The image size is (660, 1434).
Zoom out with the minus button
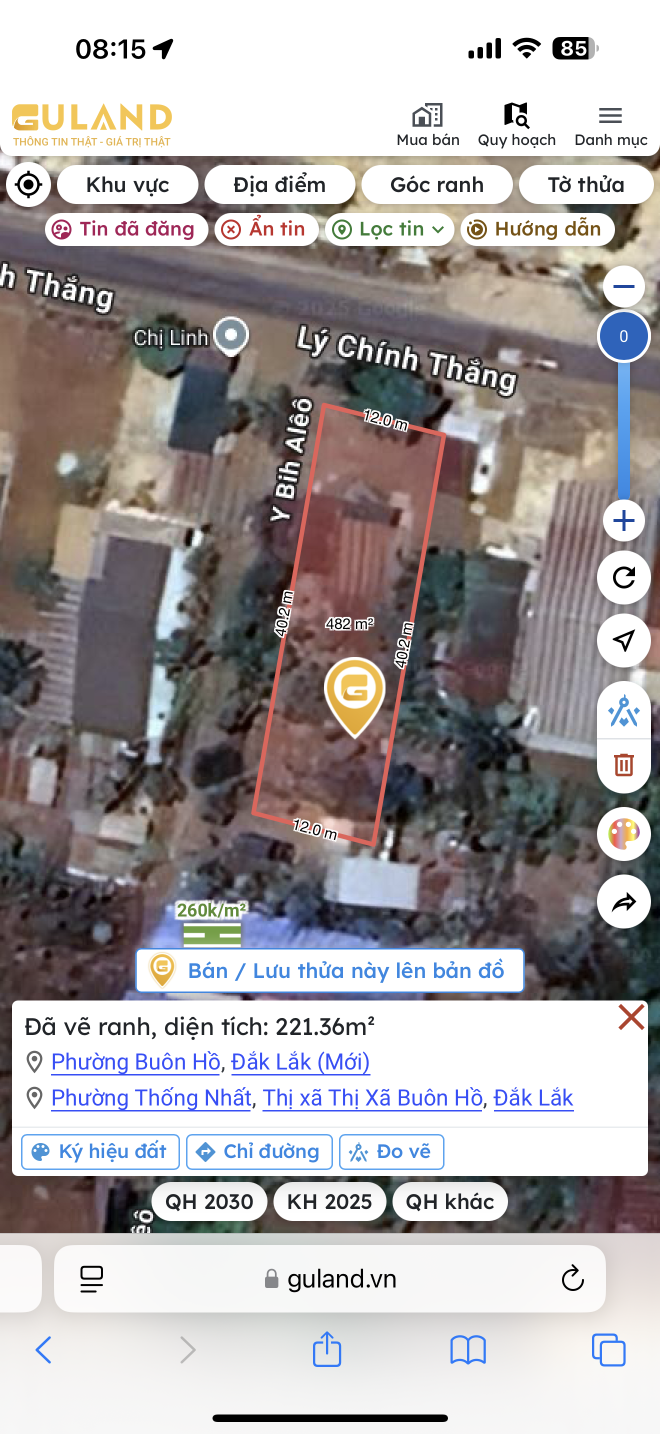click(624, 288)
